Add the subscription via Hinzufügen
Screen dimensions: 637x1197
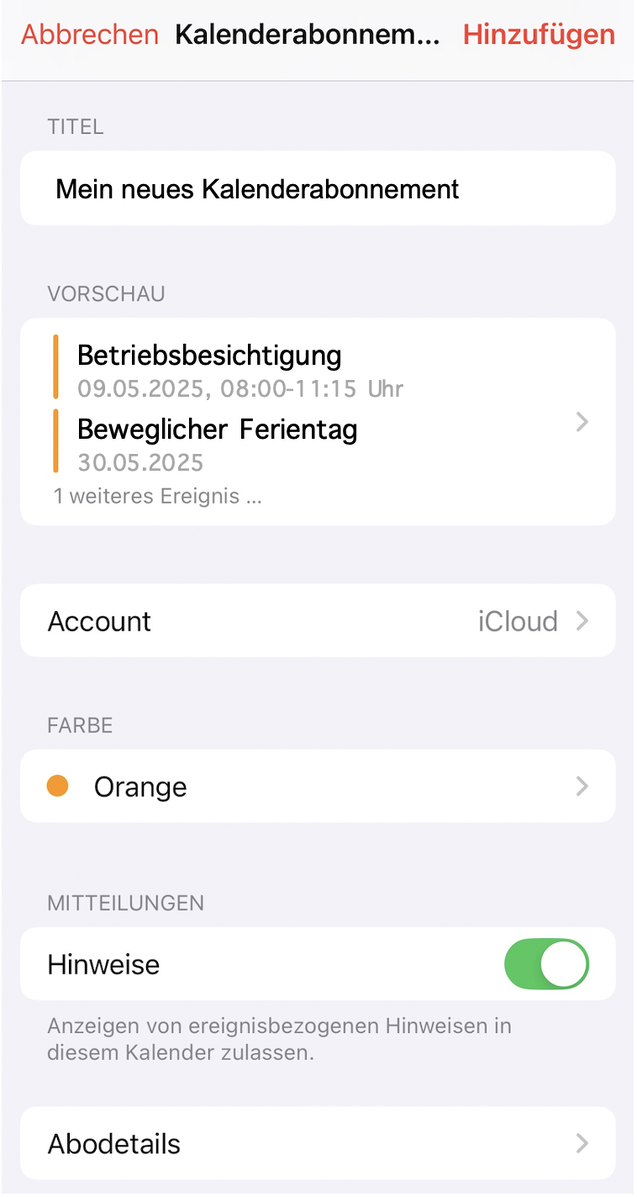click(x=538, y=35)
